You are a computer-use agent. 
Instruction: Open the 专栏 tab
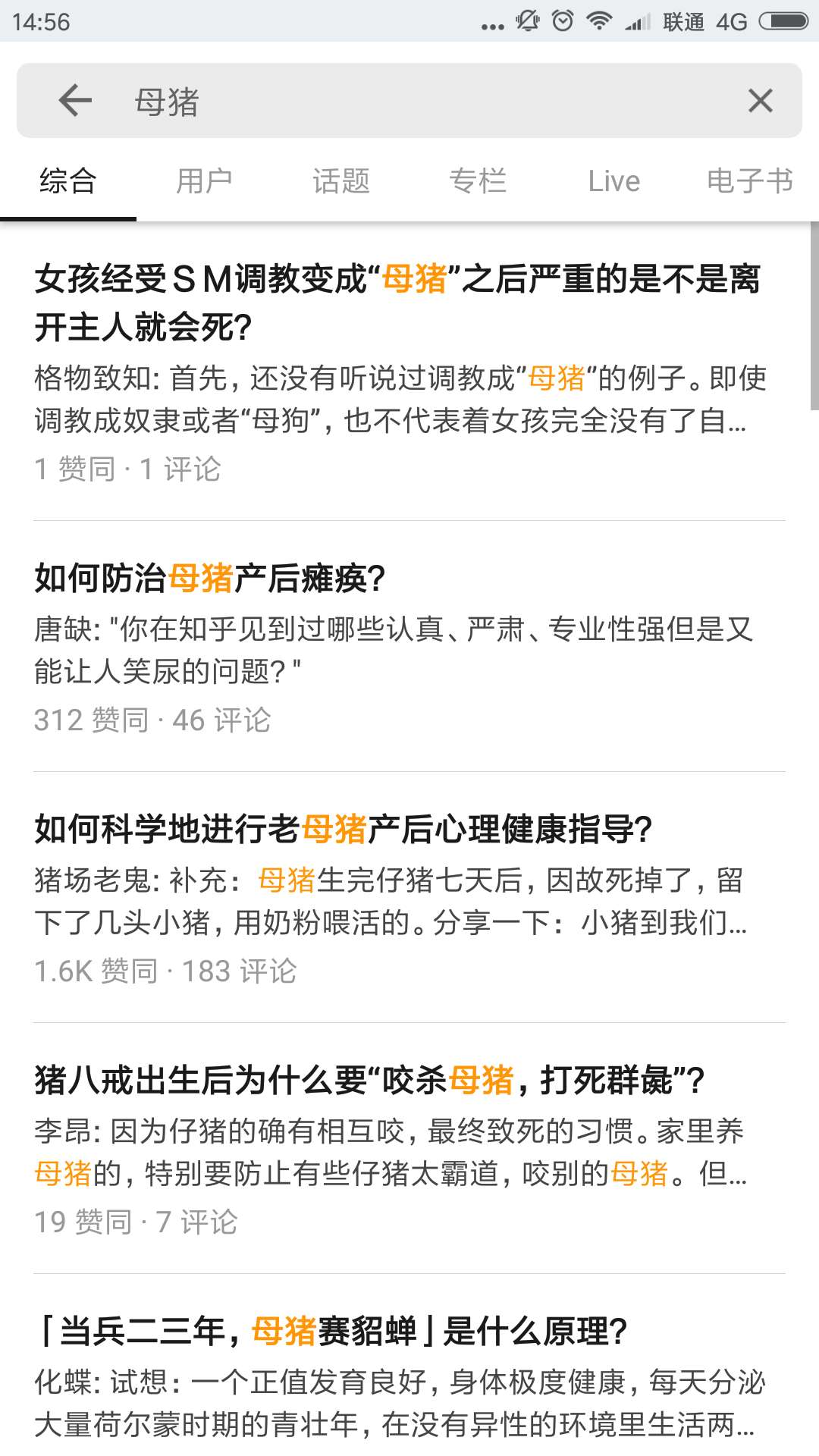pos(478,181)
